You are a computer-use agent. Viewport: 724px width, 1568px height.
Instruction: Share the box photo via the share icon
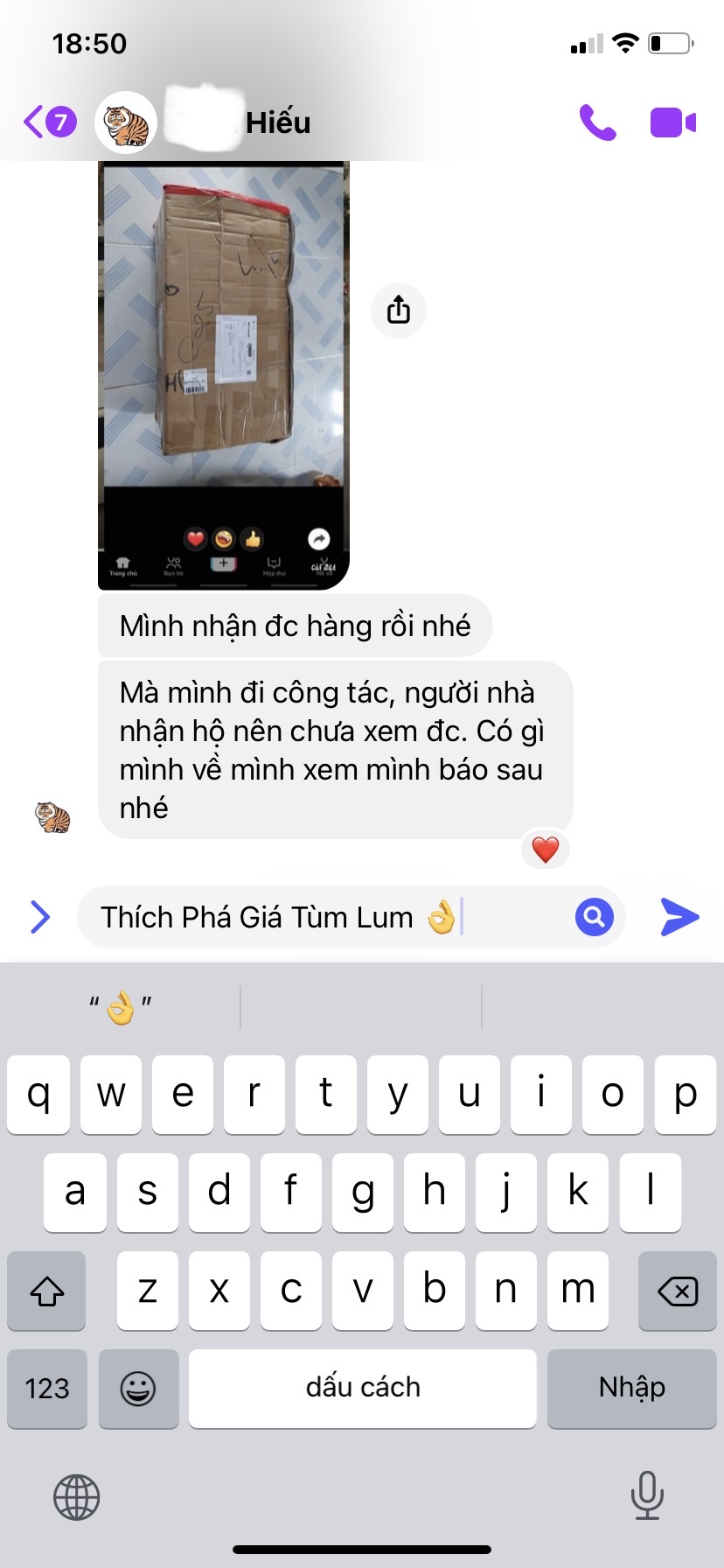[399, 310]
